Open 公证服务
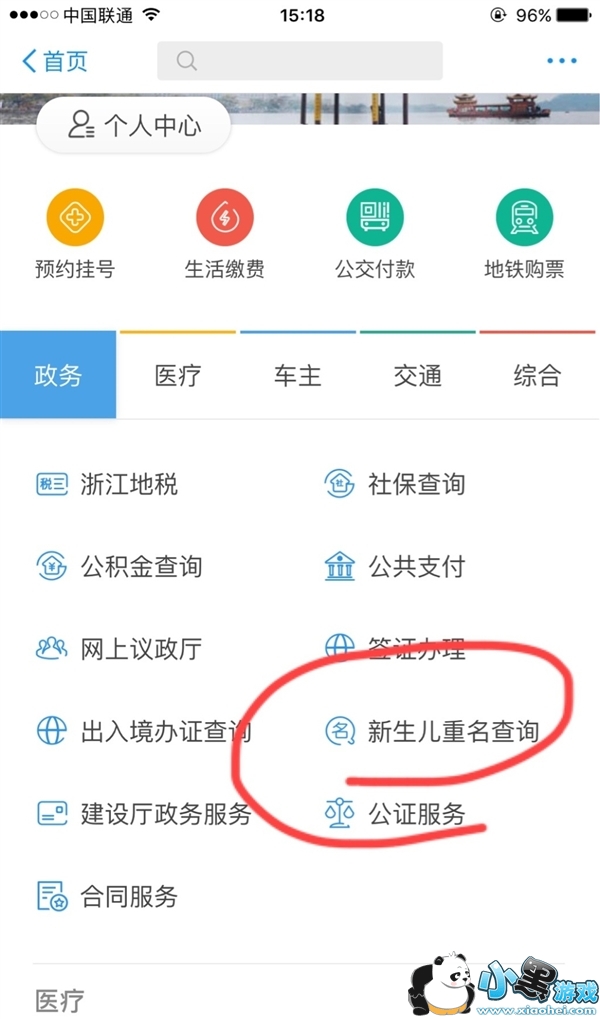The image size is (600, 1019). (397, 813)
